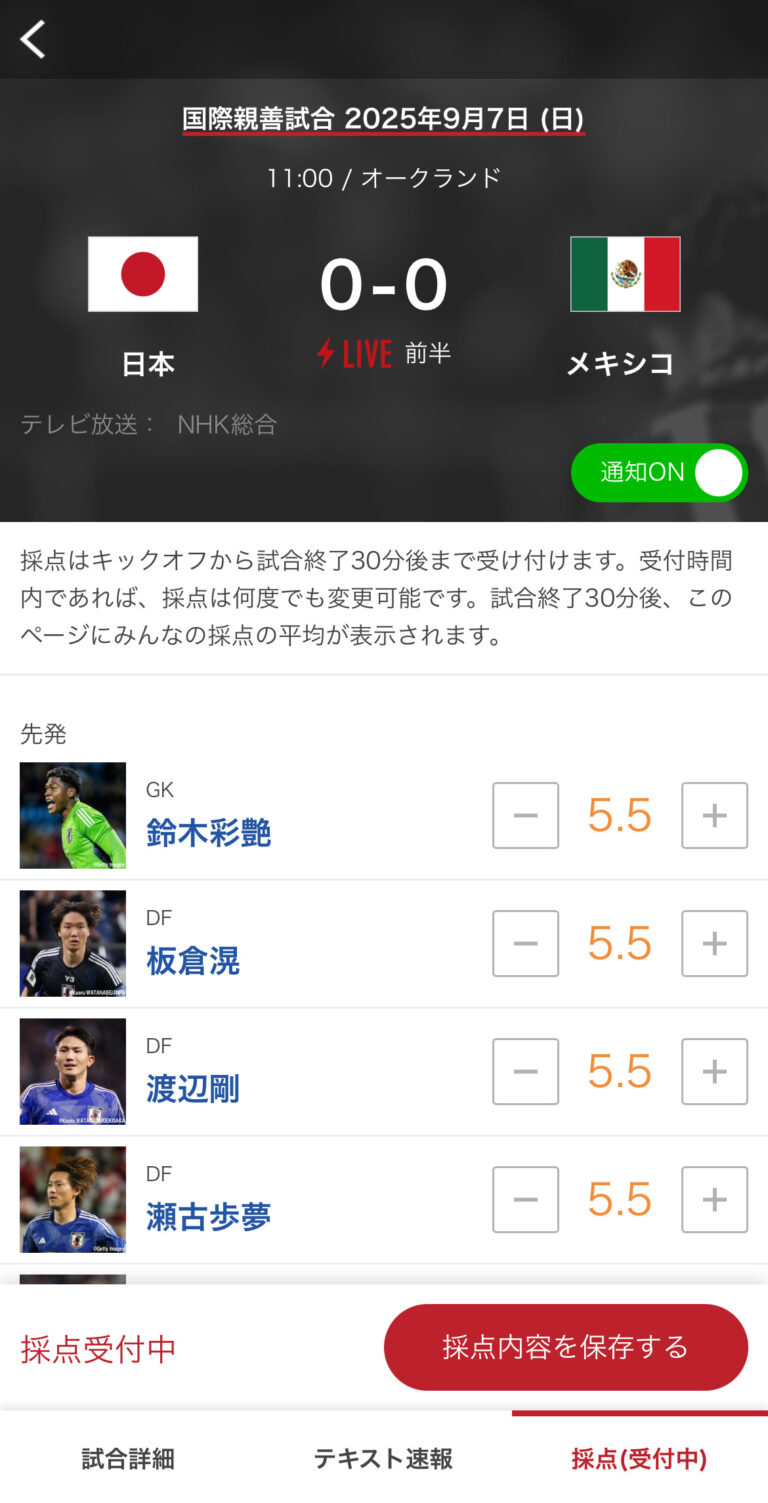The width and height of the screenshot is (768, 1503).
Task: Open 板倉滉's player photo thumbnail
Action: pos(72,943)
